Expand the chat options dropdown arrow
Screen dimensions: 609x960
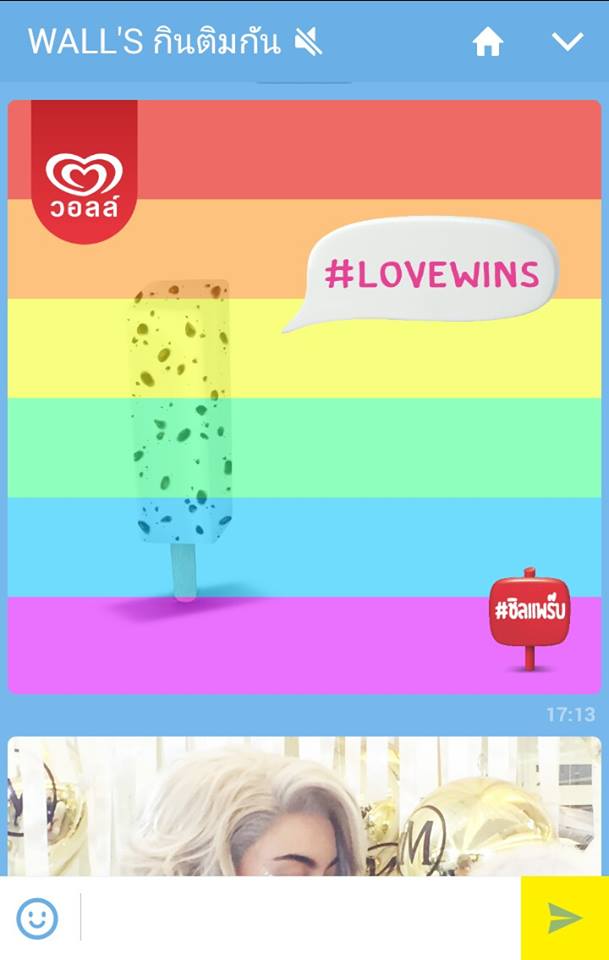pyautogui.click(x=567, y=42)
